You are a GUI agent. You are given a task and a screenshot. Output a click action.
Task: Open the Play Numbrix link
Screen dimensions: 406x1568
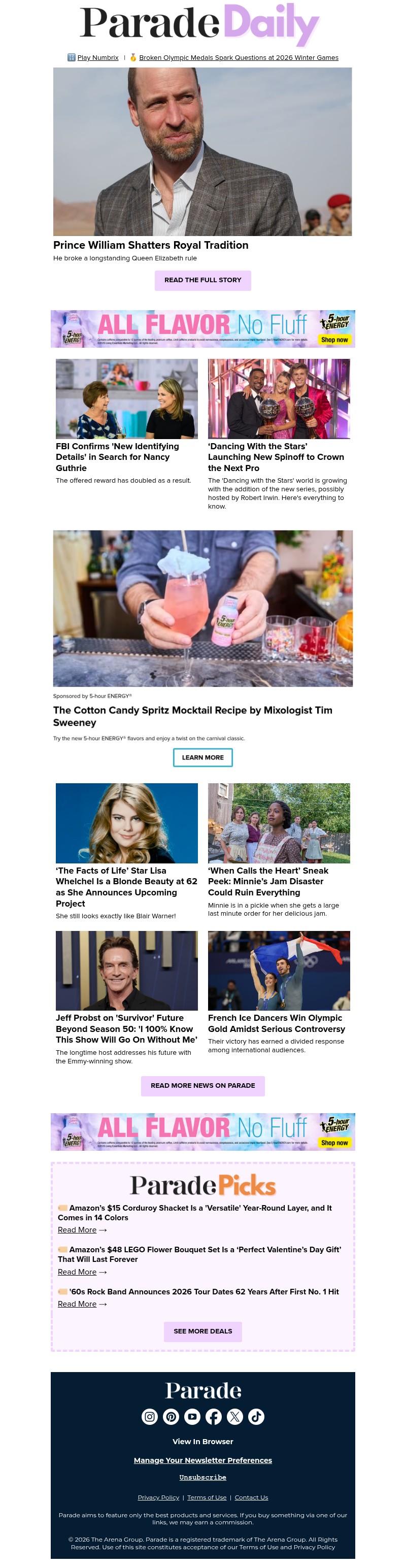[x=97, y=57]
